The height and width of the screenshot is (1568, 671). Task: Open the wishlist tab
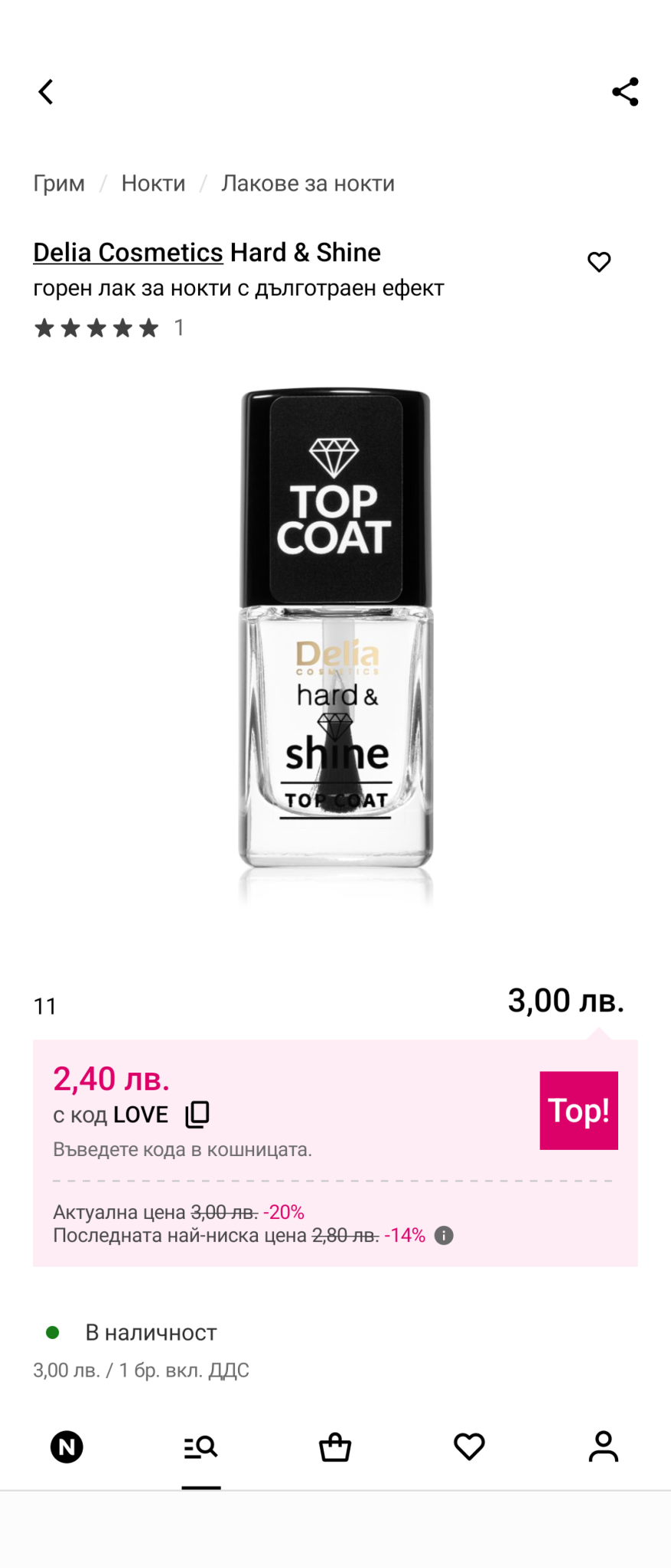tap(469, 1447)
